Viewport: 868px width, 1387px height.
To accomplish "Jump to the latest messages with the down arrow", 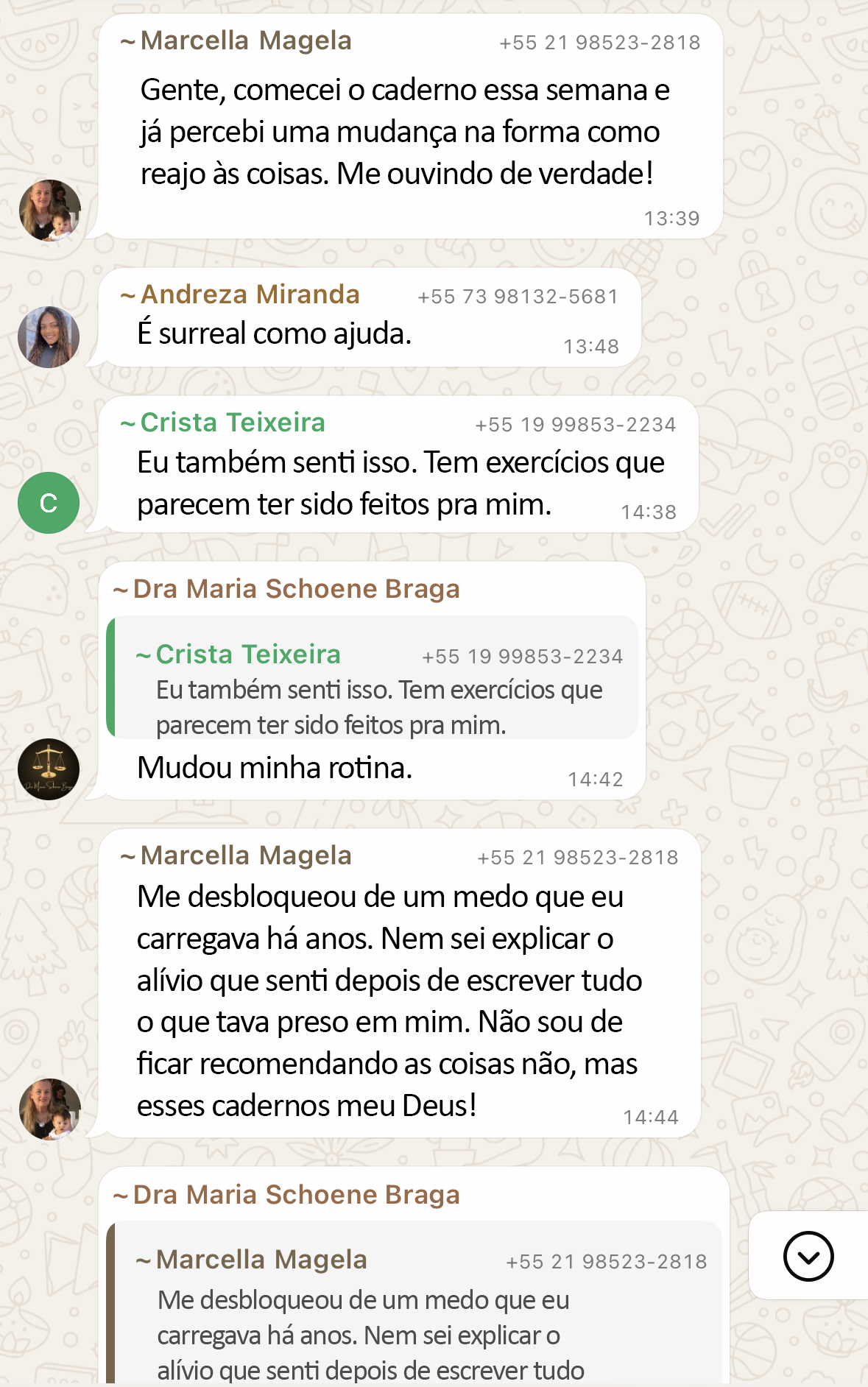I will 808,1256.
